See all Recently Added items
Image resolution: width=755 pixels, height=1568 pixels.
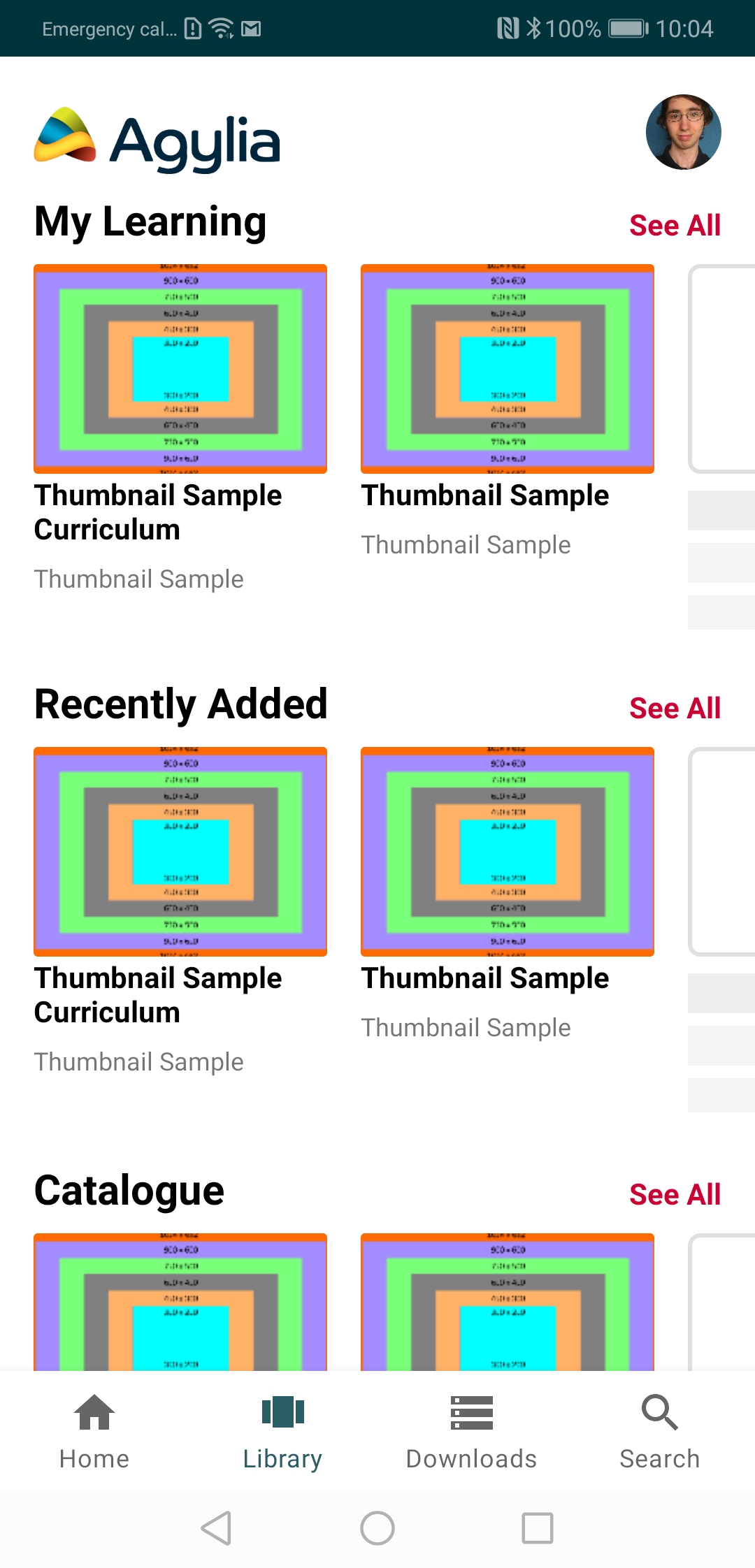click(x=675, y=708)
